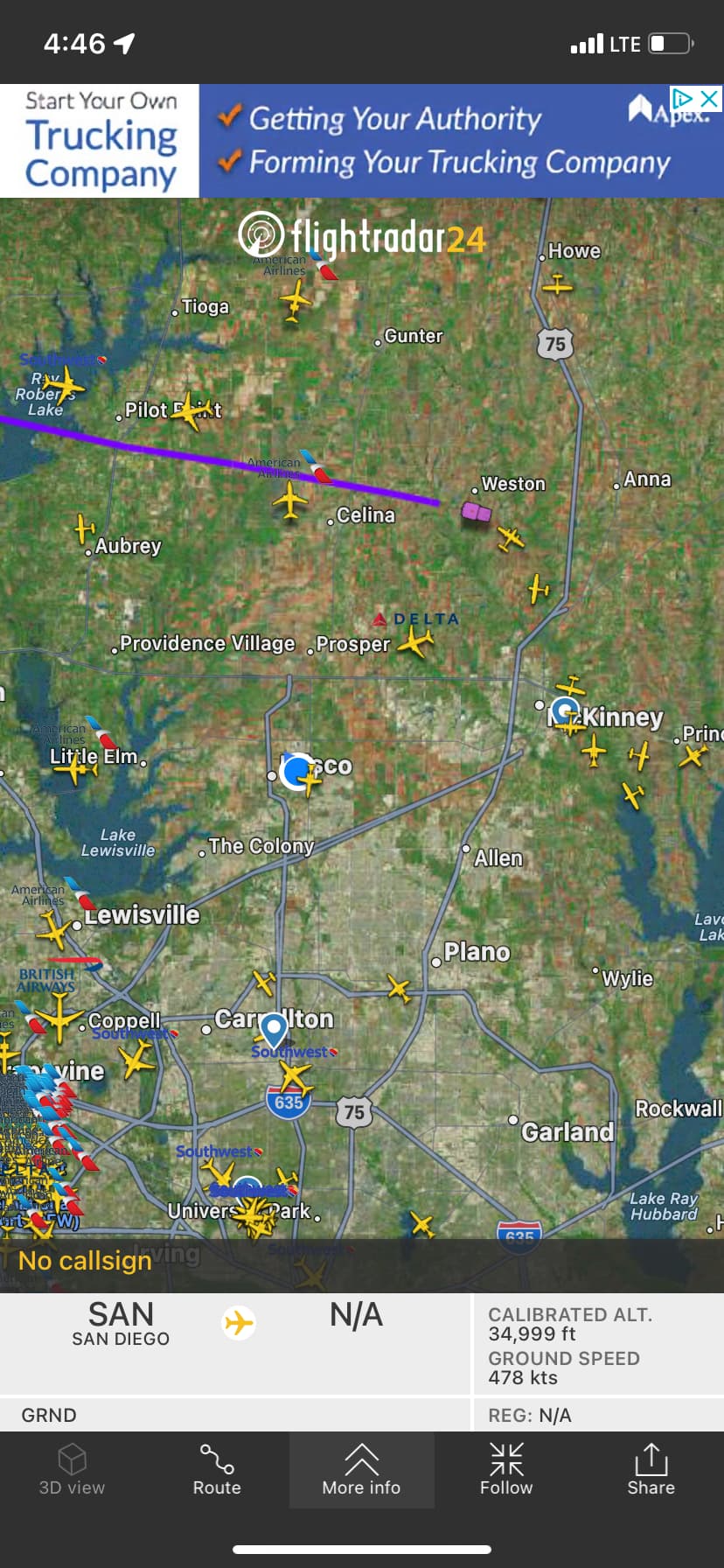The width and height of the screenshot is (724, 1568).
Task: Follow the selected aircraft
Action: tap(506, 1469)
